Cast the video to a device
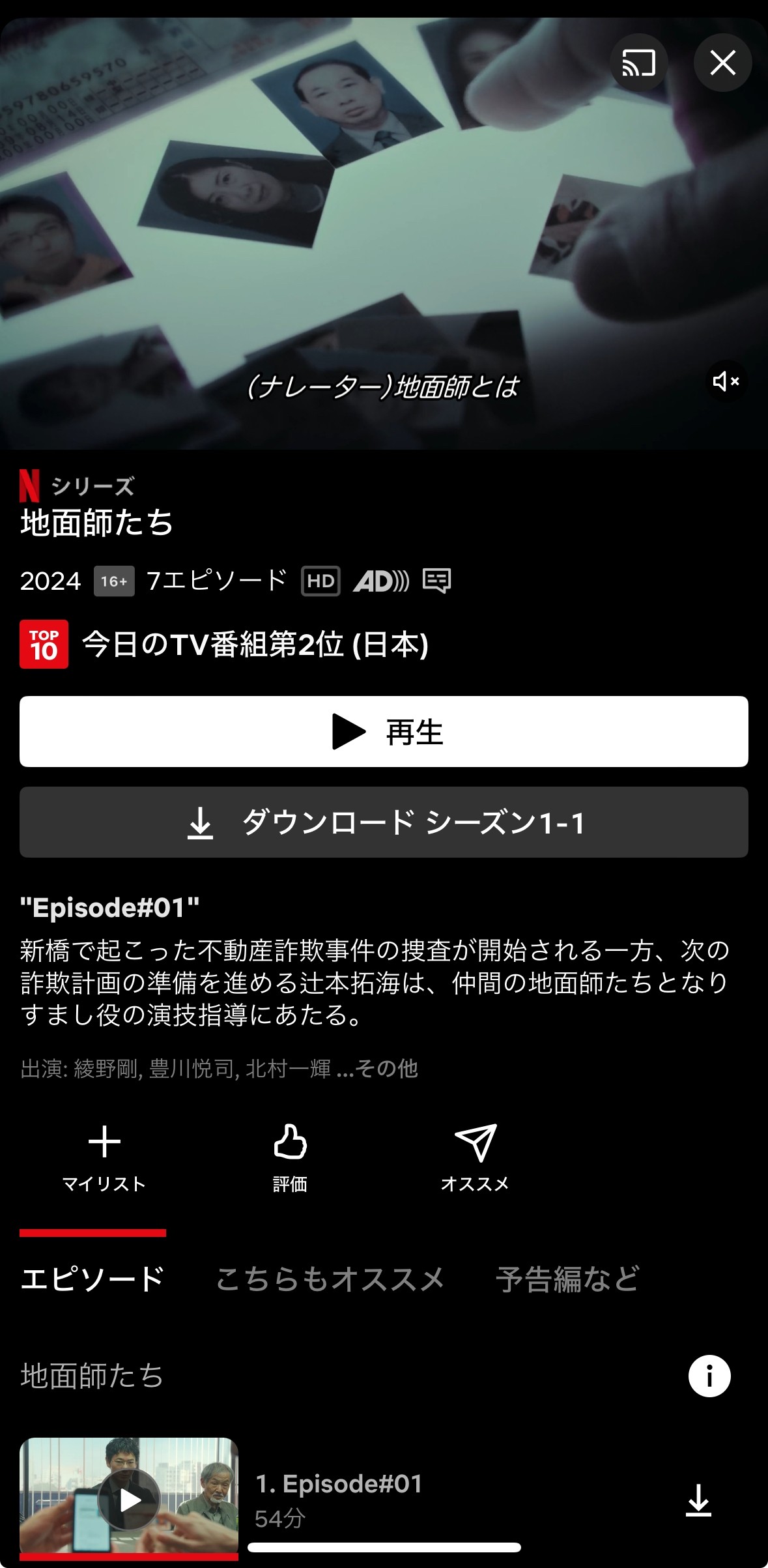The image size is (768, 1568). click(638, 63)
